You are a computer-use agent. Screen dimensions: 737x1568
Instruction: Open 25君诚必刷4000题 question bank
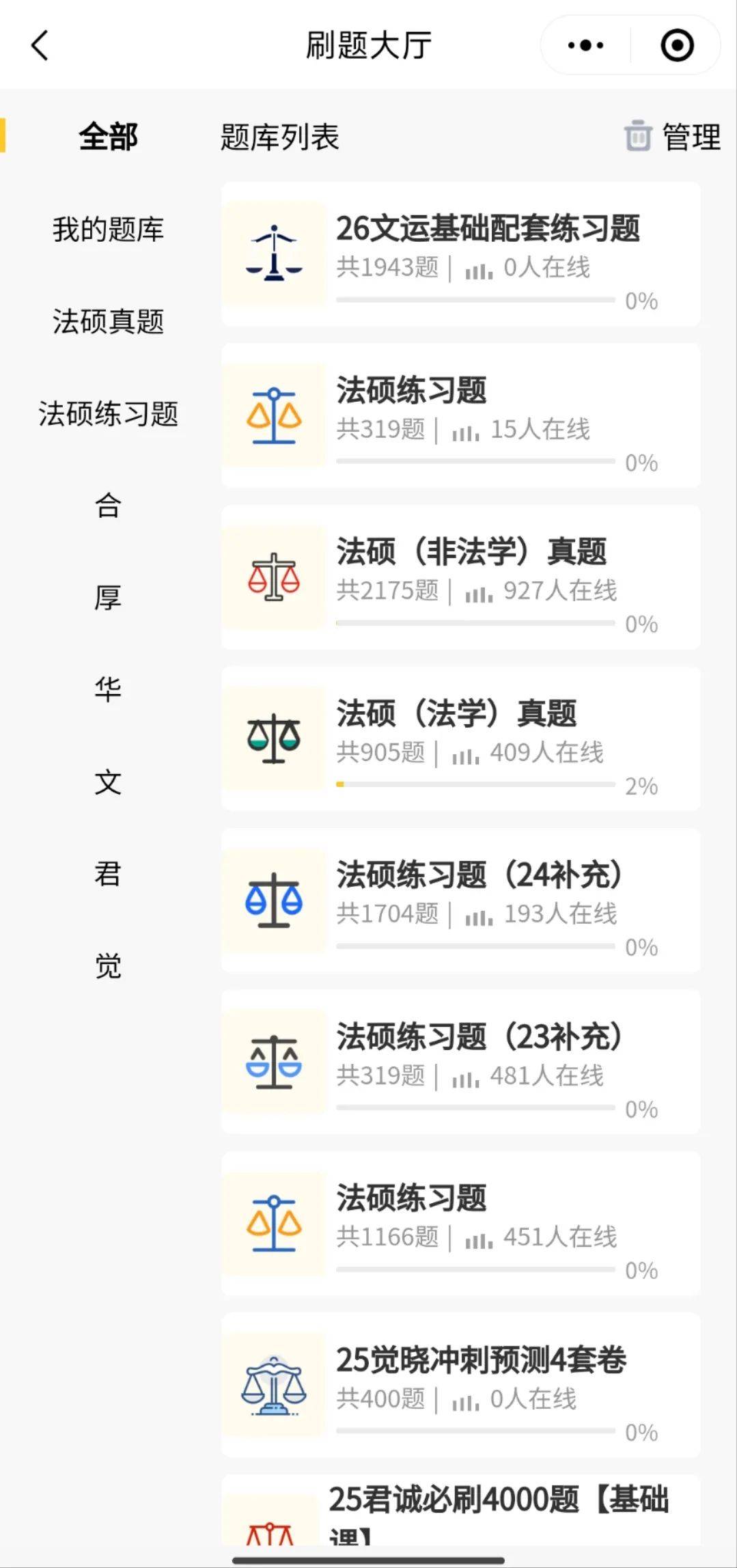461,1510
